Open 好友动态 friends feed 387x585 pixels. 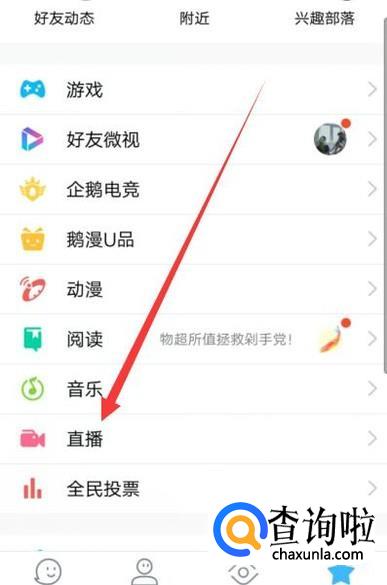[x=64, y=18]
